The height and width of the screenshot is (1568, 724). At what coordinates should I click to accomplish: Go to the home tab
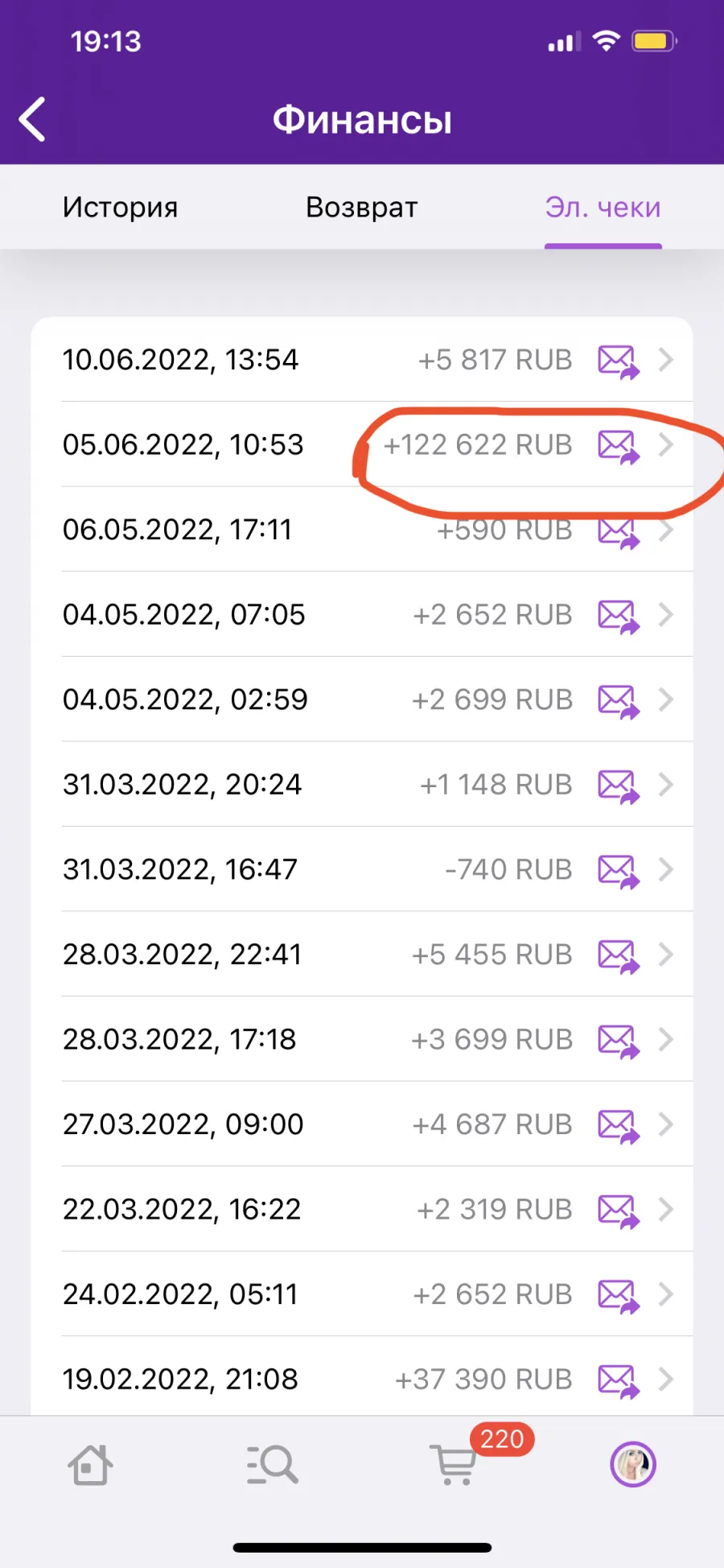[x=90, y=1464]
